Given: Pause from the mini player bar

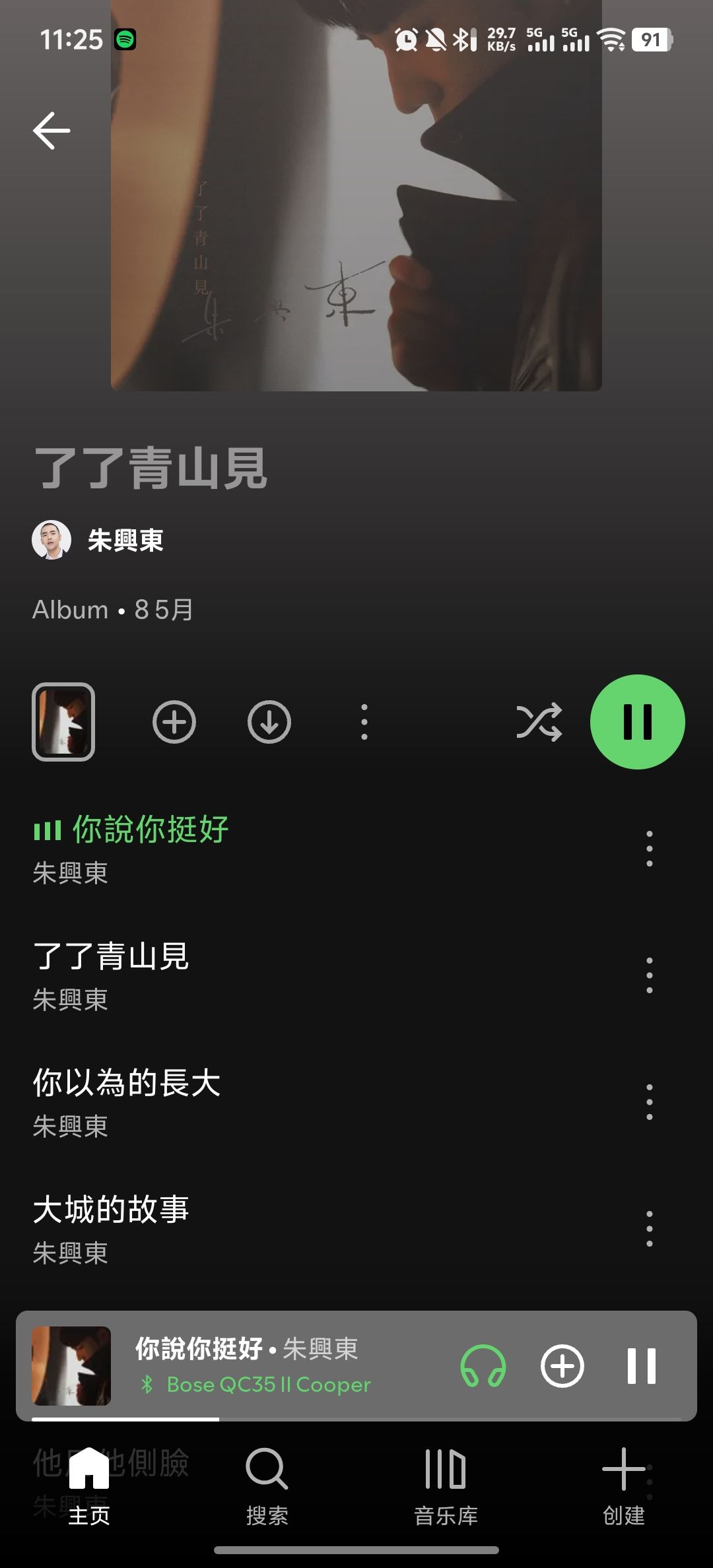Looking at the screenshot, I should click(x=642, y=1366).
